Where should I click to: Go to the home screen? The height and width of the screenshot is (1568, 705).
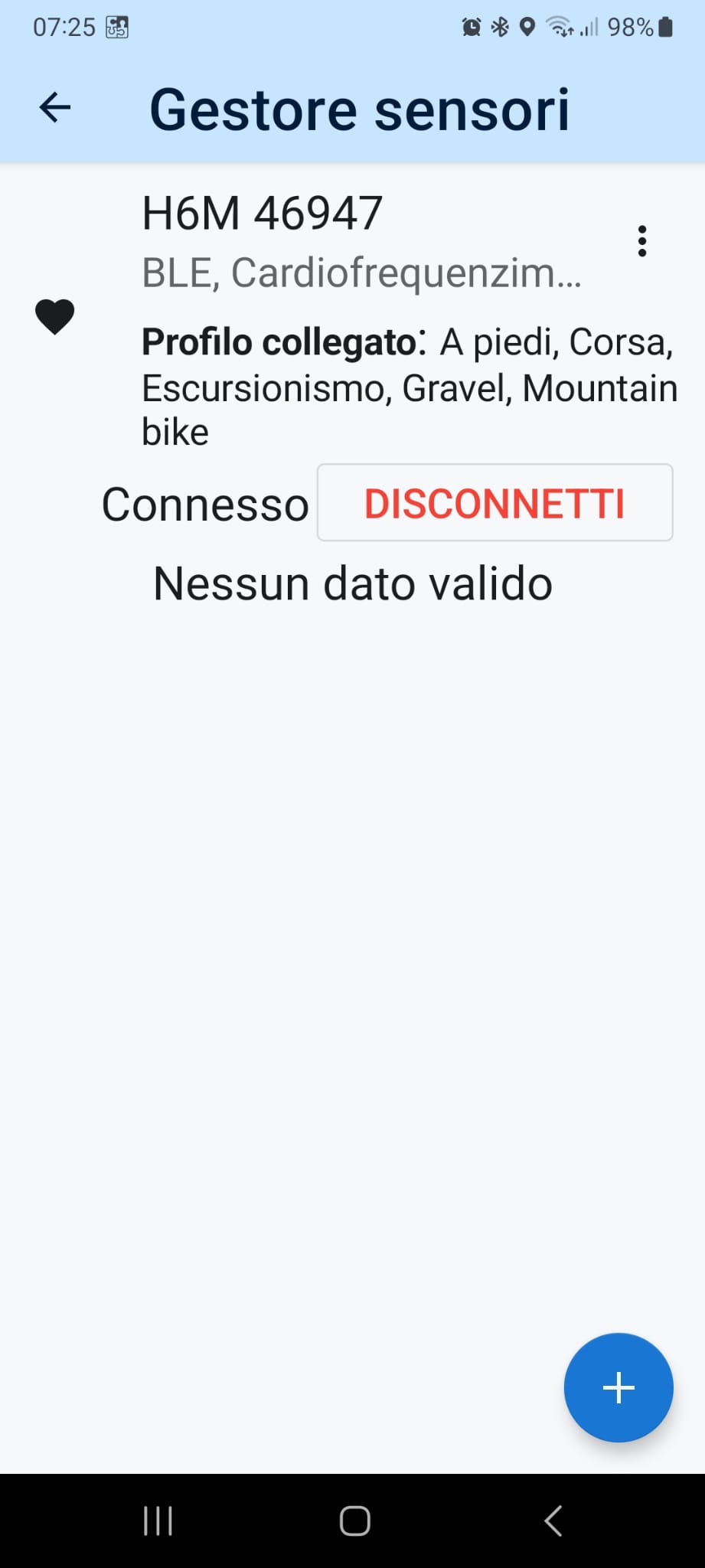(354, 1521)
